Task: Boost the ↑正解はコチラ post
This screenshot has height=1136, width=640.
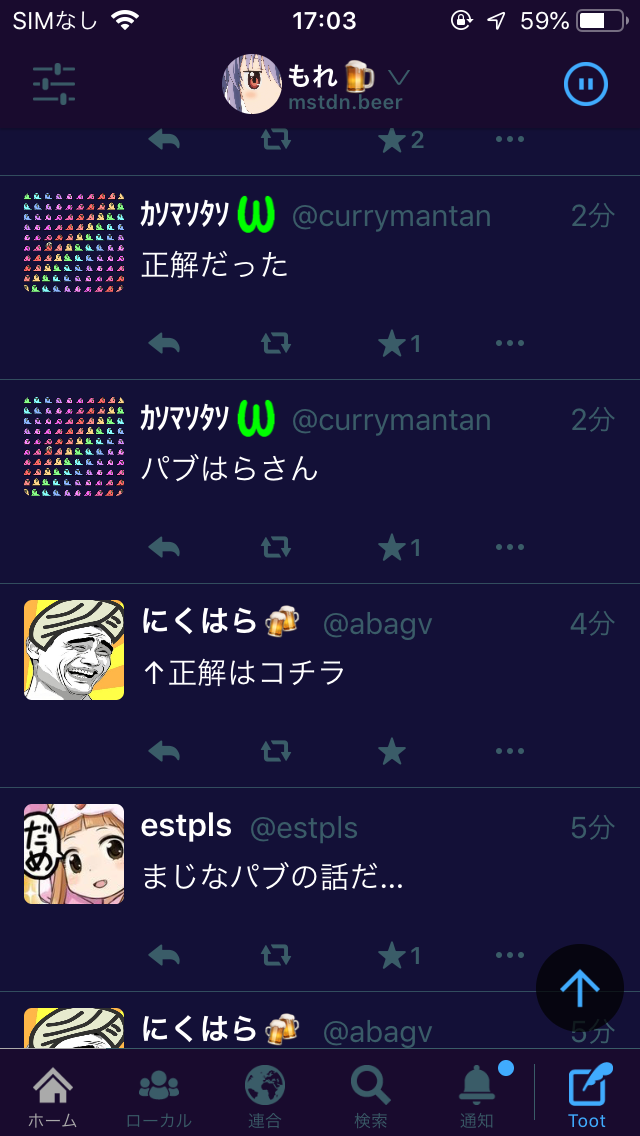Action: coord(276,751)
